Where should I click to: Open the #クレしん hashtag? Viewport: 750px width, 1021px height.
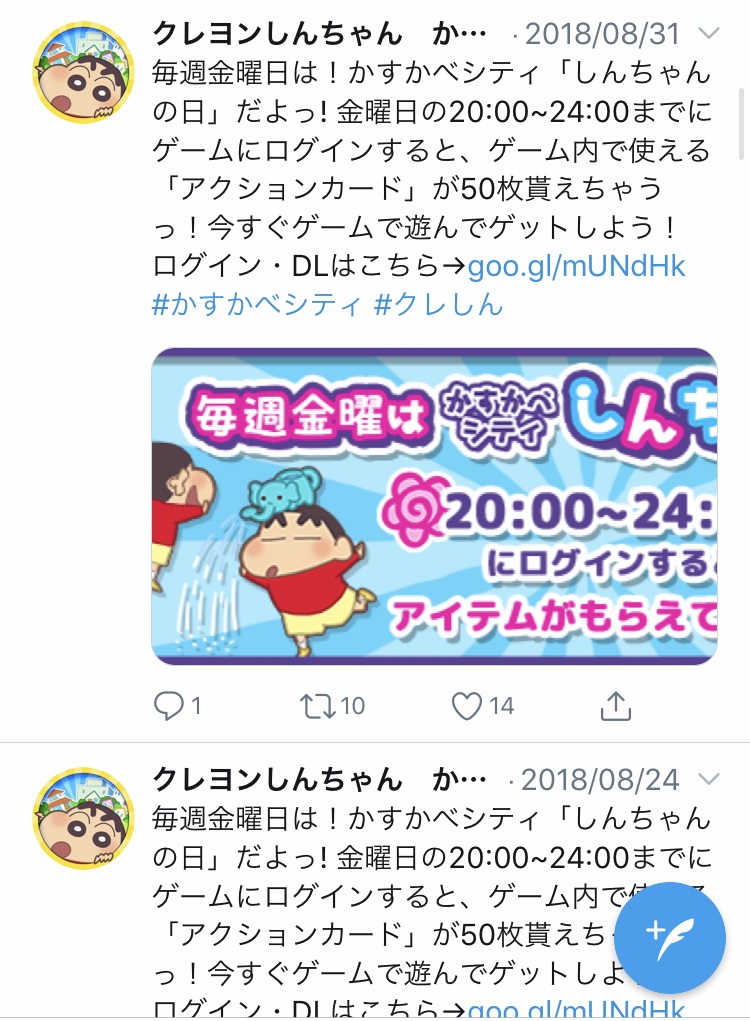(438, 305)
